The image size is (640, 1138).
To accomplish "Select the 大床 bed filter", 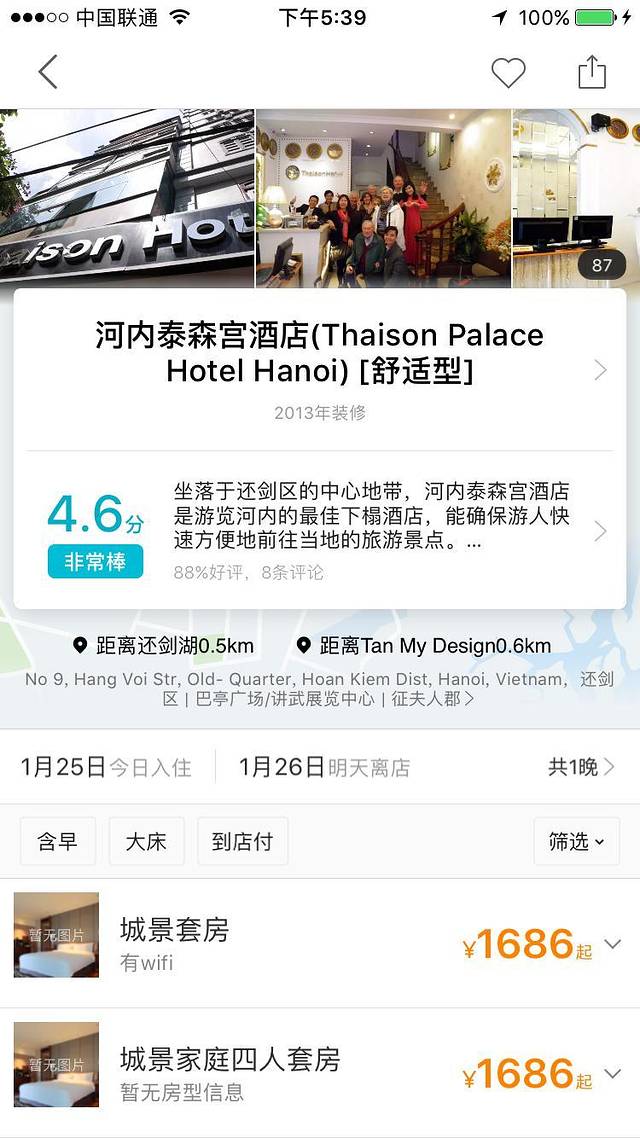I will [146, 841].
